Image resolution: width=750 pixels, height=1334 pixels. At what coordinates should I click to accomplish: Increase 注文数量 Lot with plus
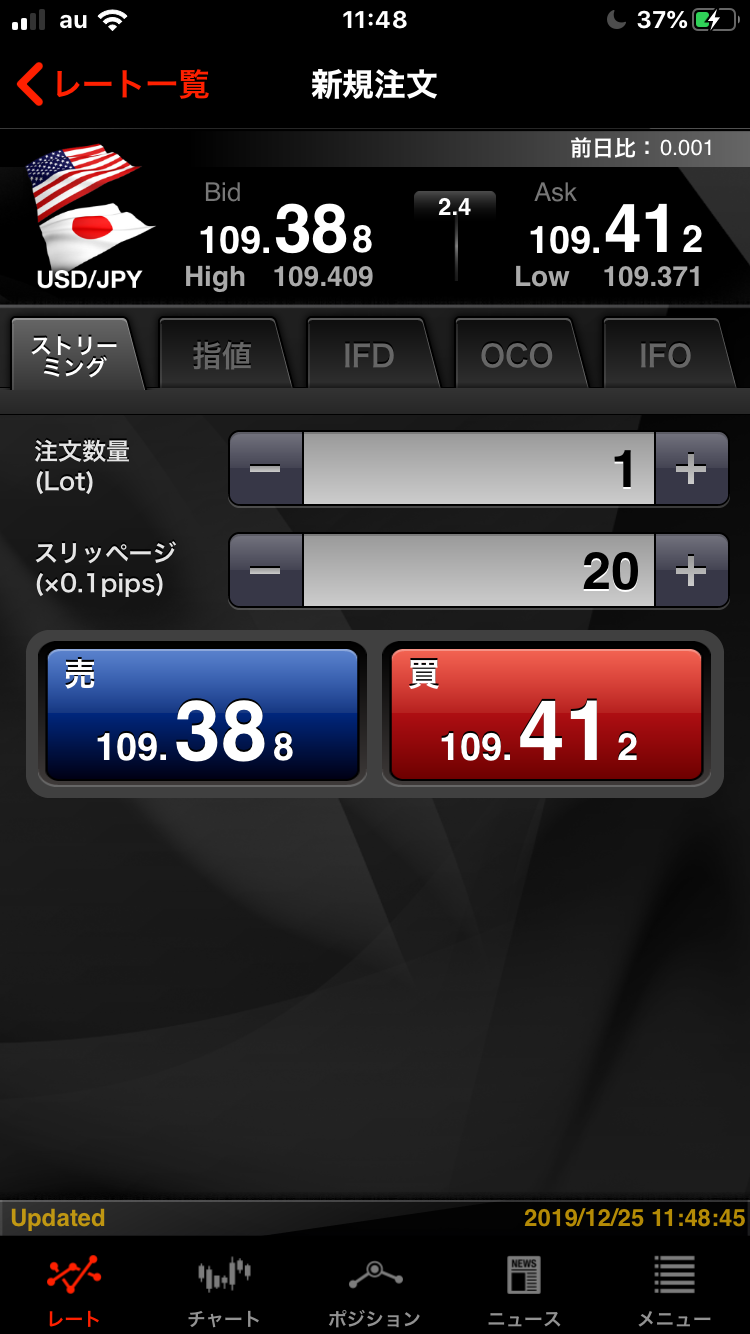(x=691, y=469)
